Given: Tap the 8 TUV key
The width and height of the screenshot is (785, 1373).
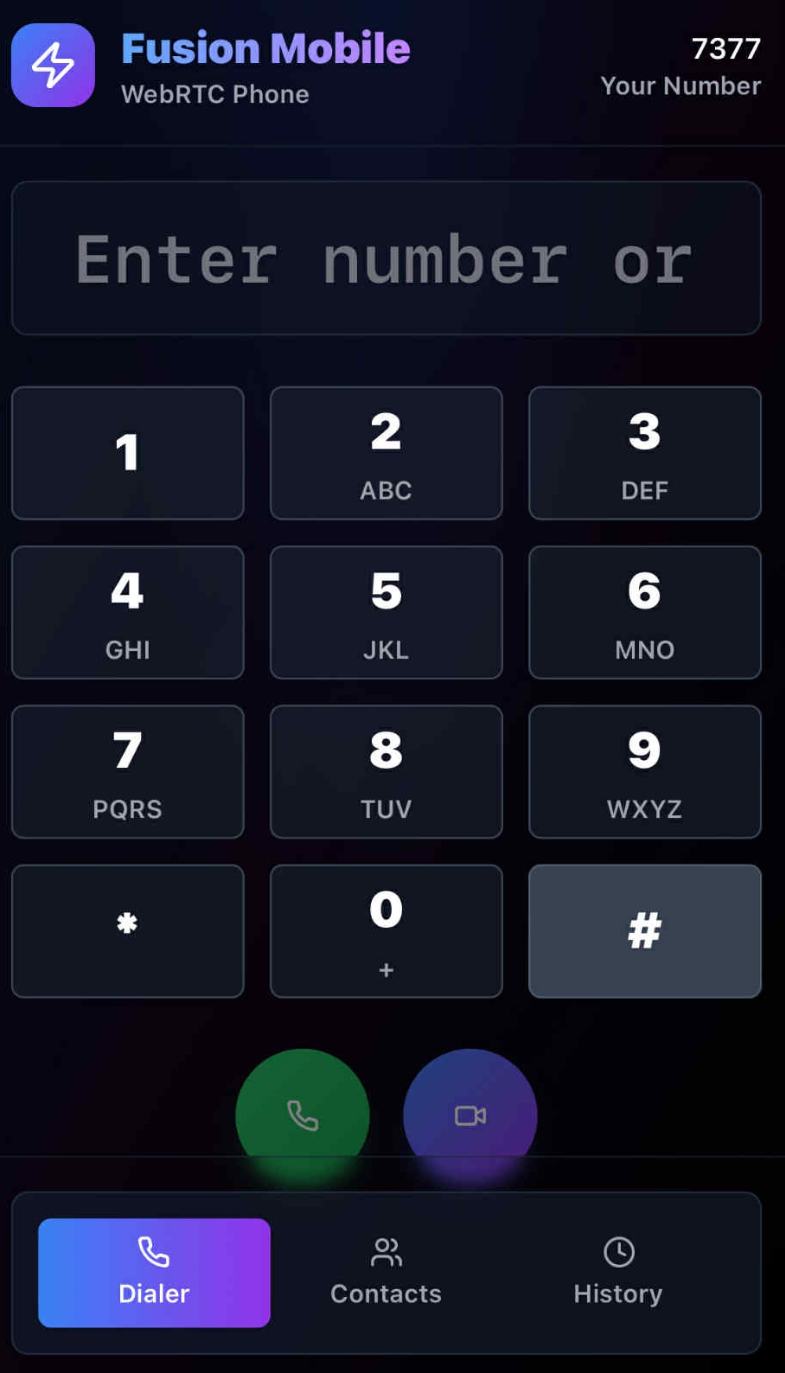Looking at the screenshot, I should 386,771.
